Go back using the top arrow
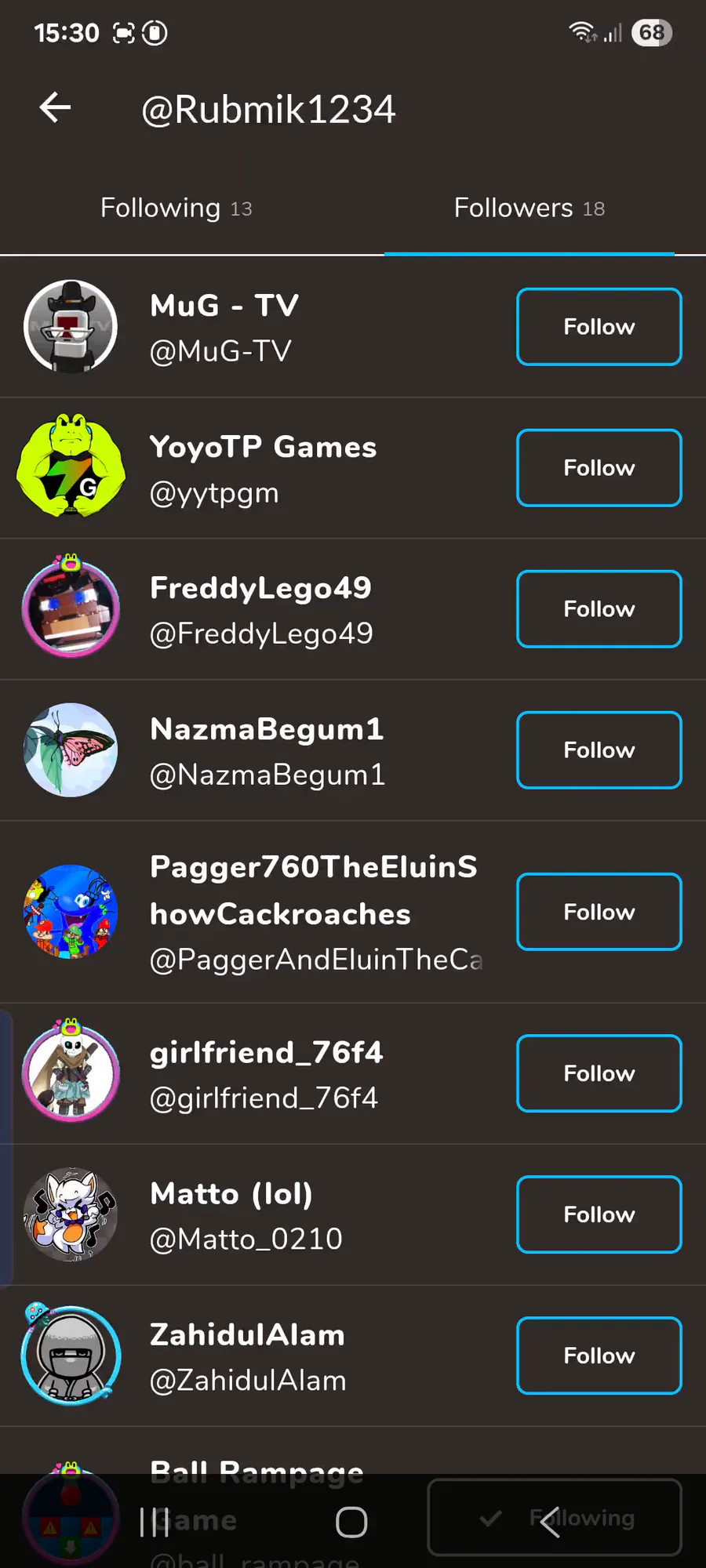The image size is (706, 1568). click(55, 108)
